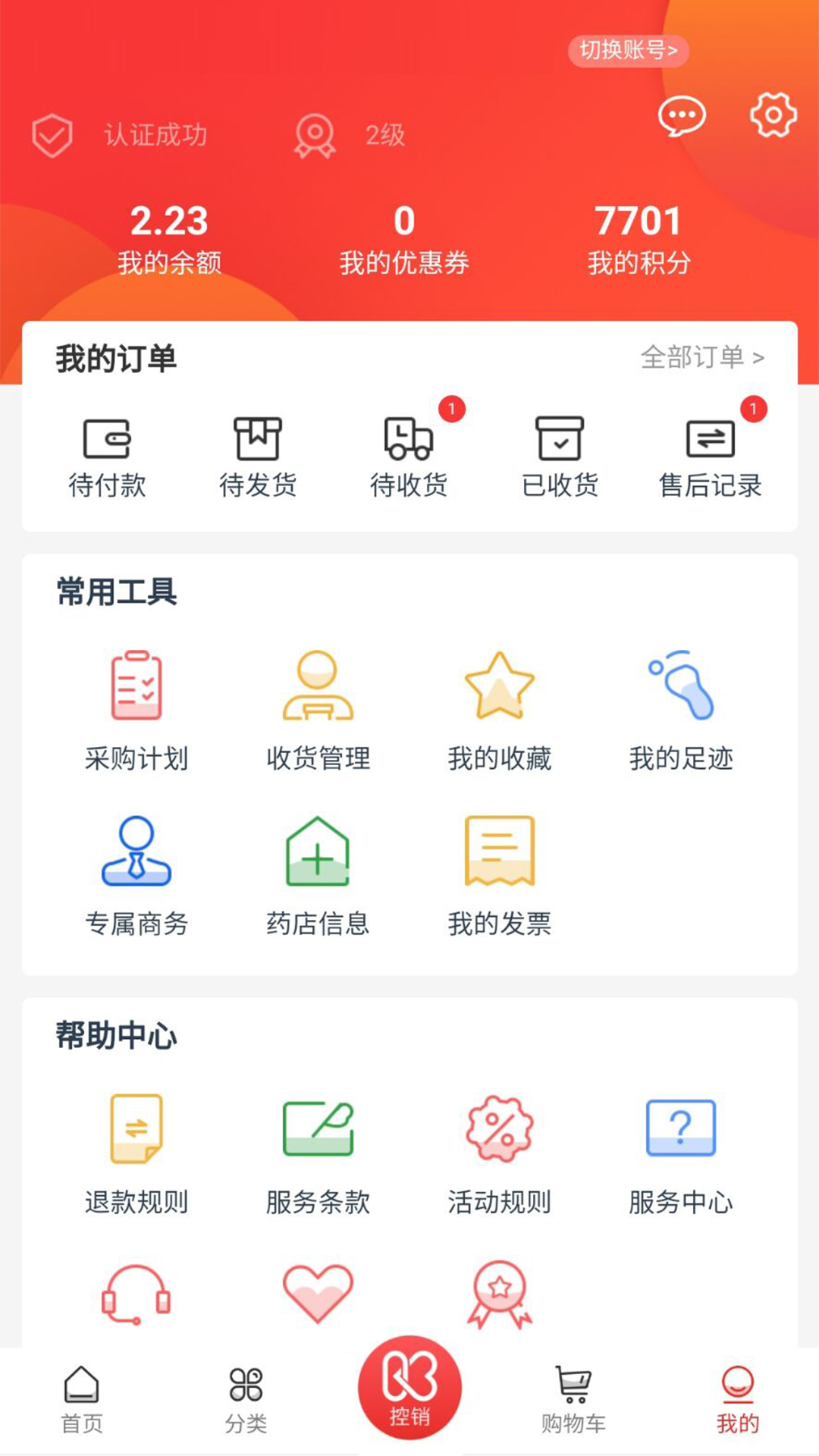The image size is (819, 1456).
Task: Check 待收货 orders awaiting receipt
Action: (409, 457)
